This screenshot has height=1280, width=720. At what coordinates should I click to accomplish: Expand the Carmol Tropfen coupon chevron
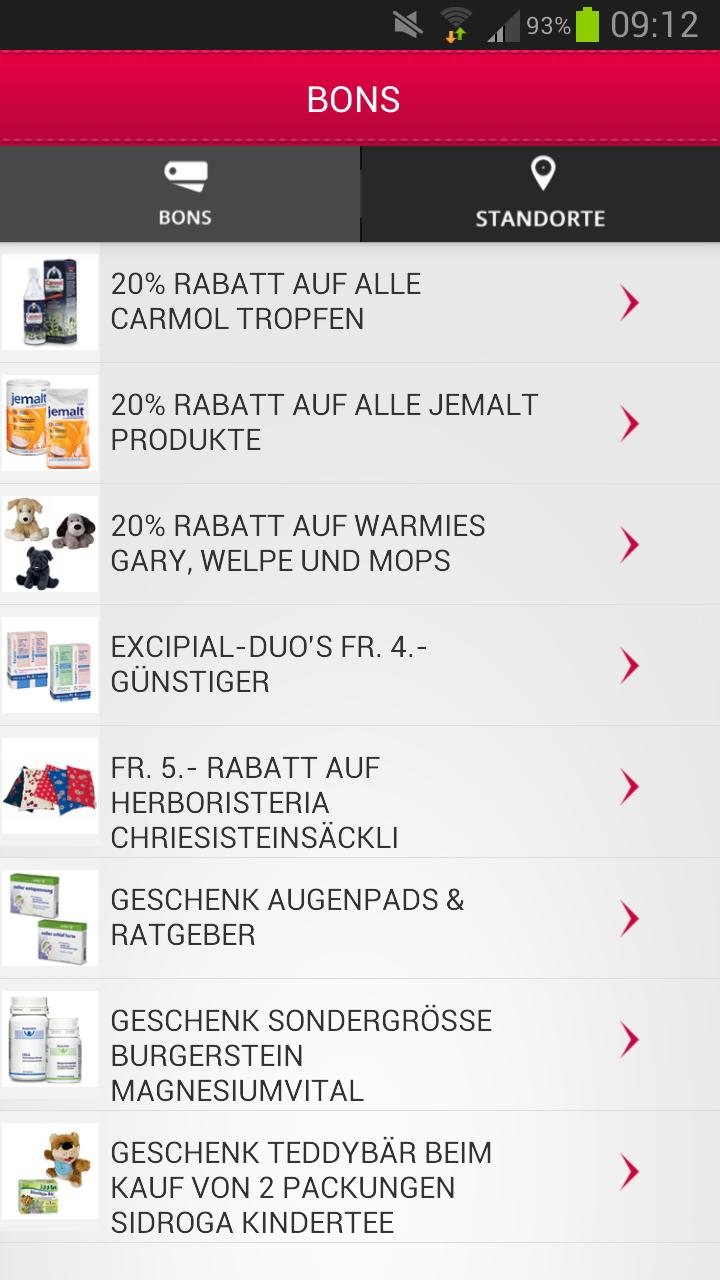pyautogui.click(x=630, y=301)
